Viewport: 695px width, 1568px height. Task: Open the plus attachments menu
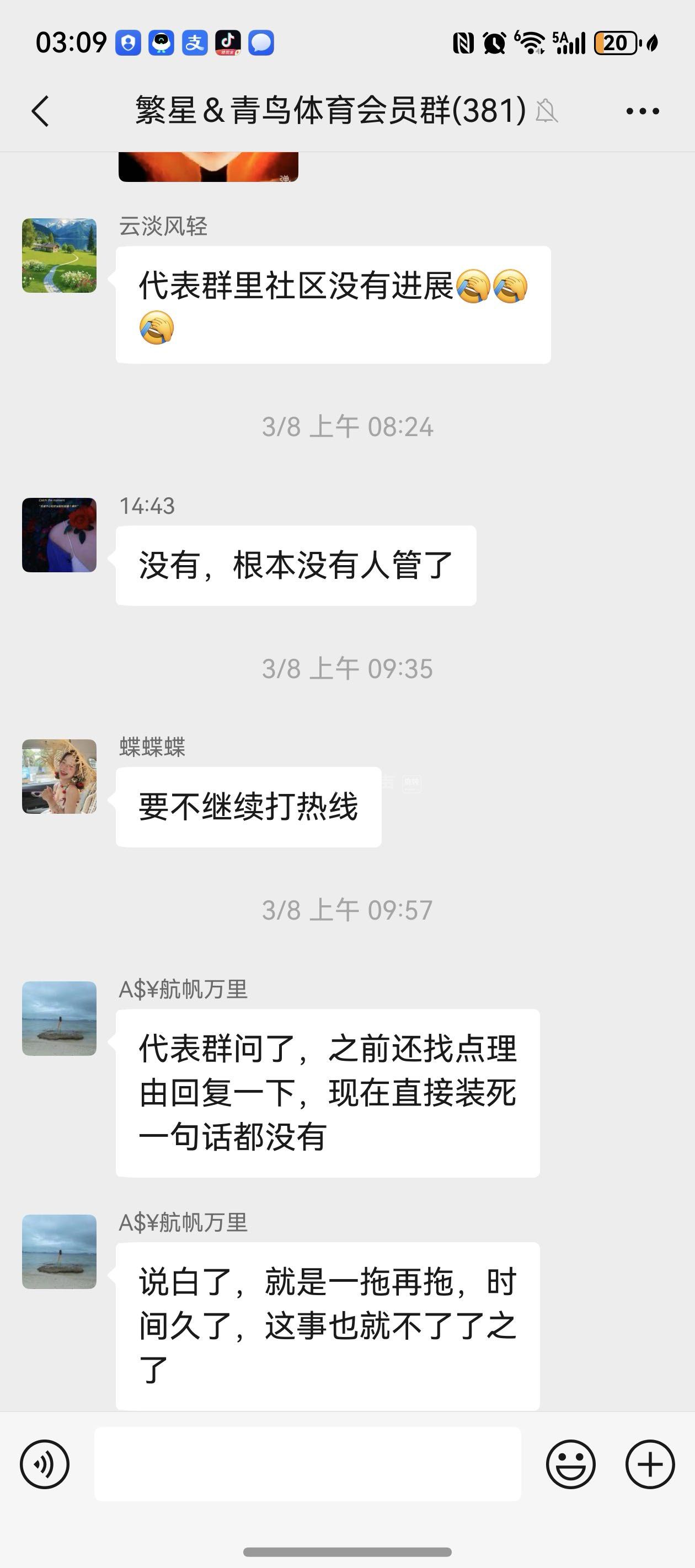point(649,1464)
